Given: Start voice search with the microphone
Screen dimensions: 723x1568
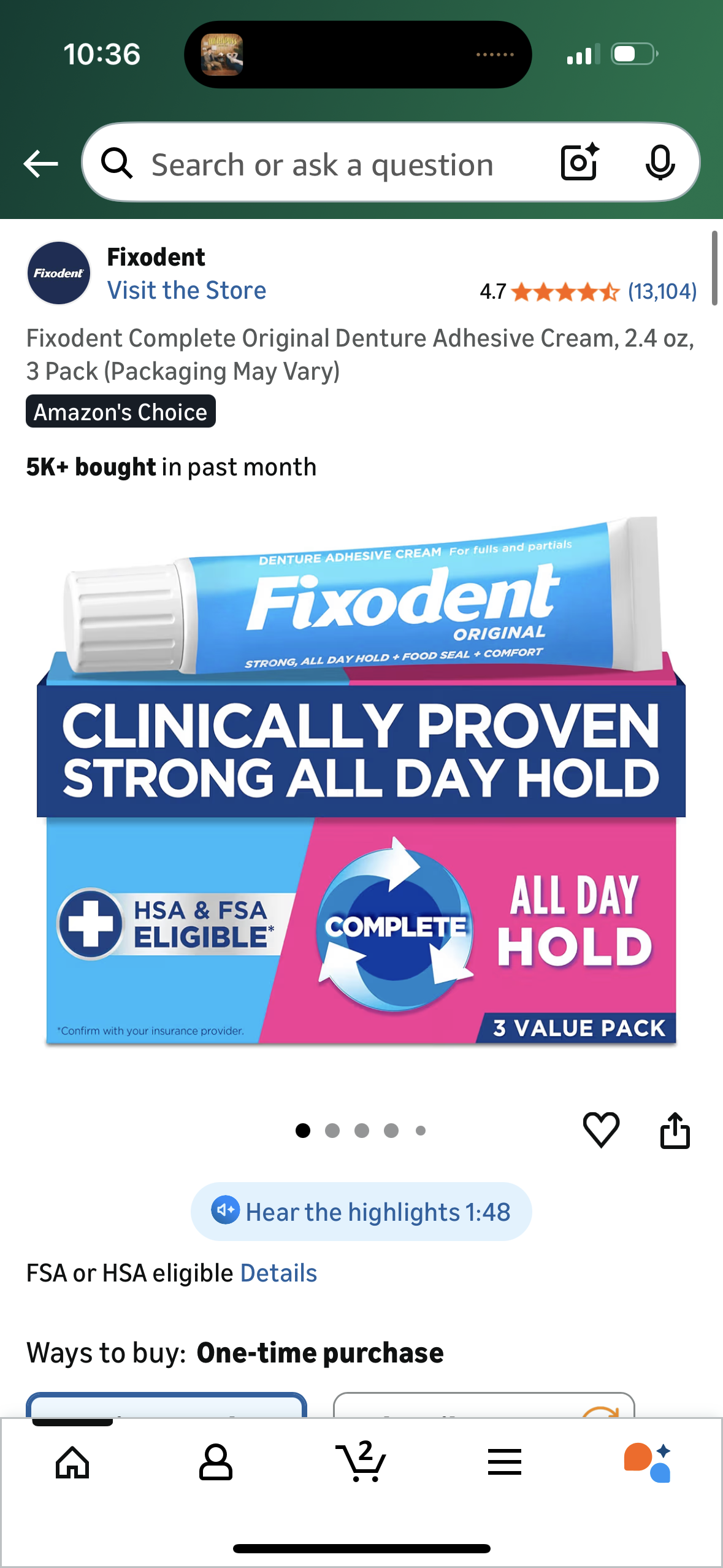Looking at the screenshot, I should [x=660, y=163].
